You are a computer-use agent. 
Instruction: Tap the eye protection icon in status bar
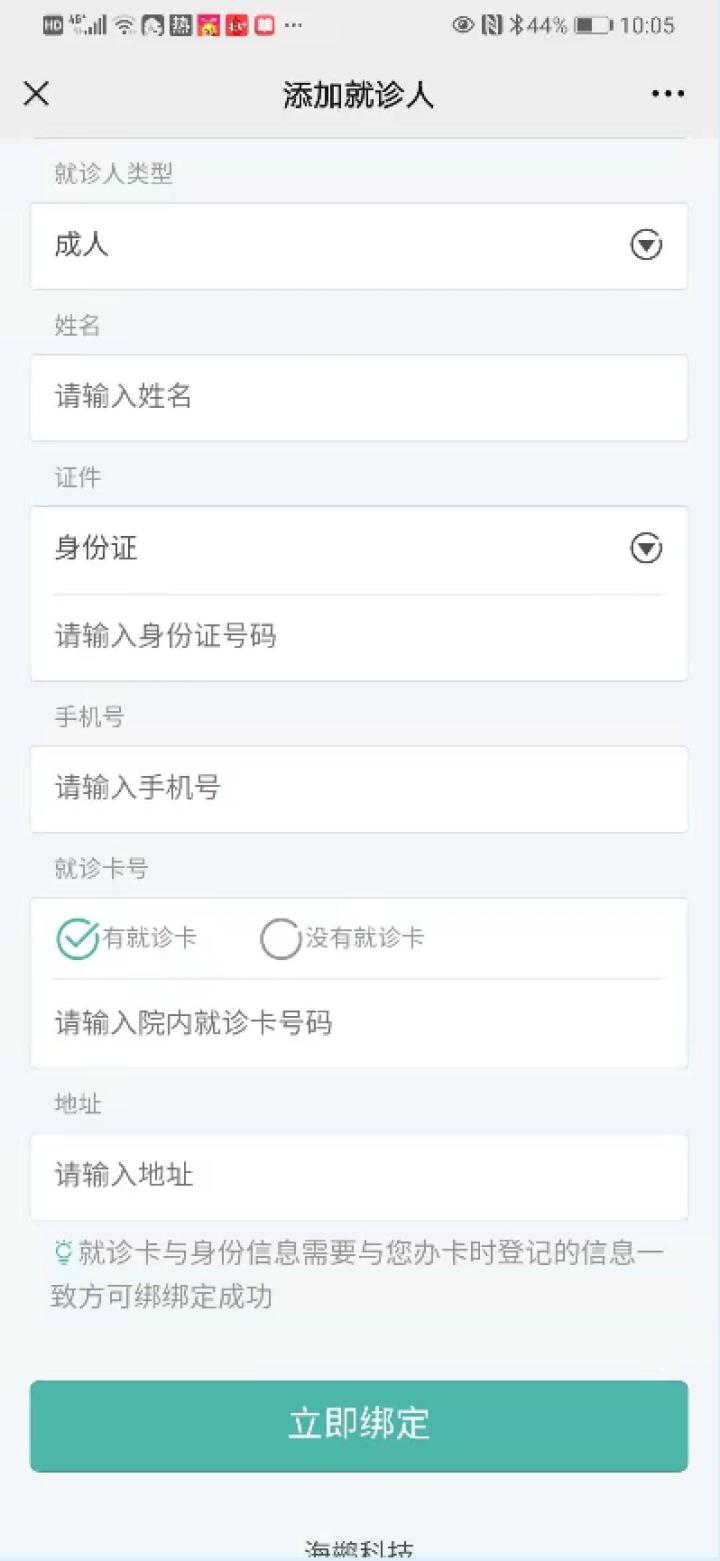(463, 25)
